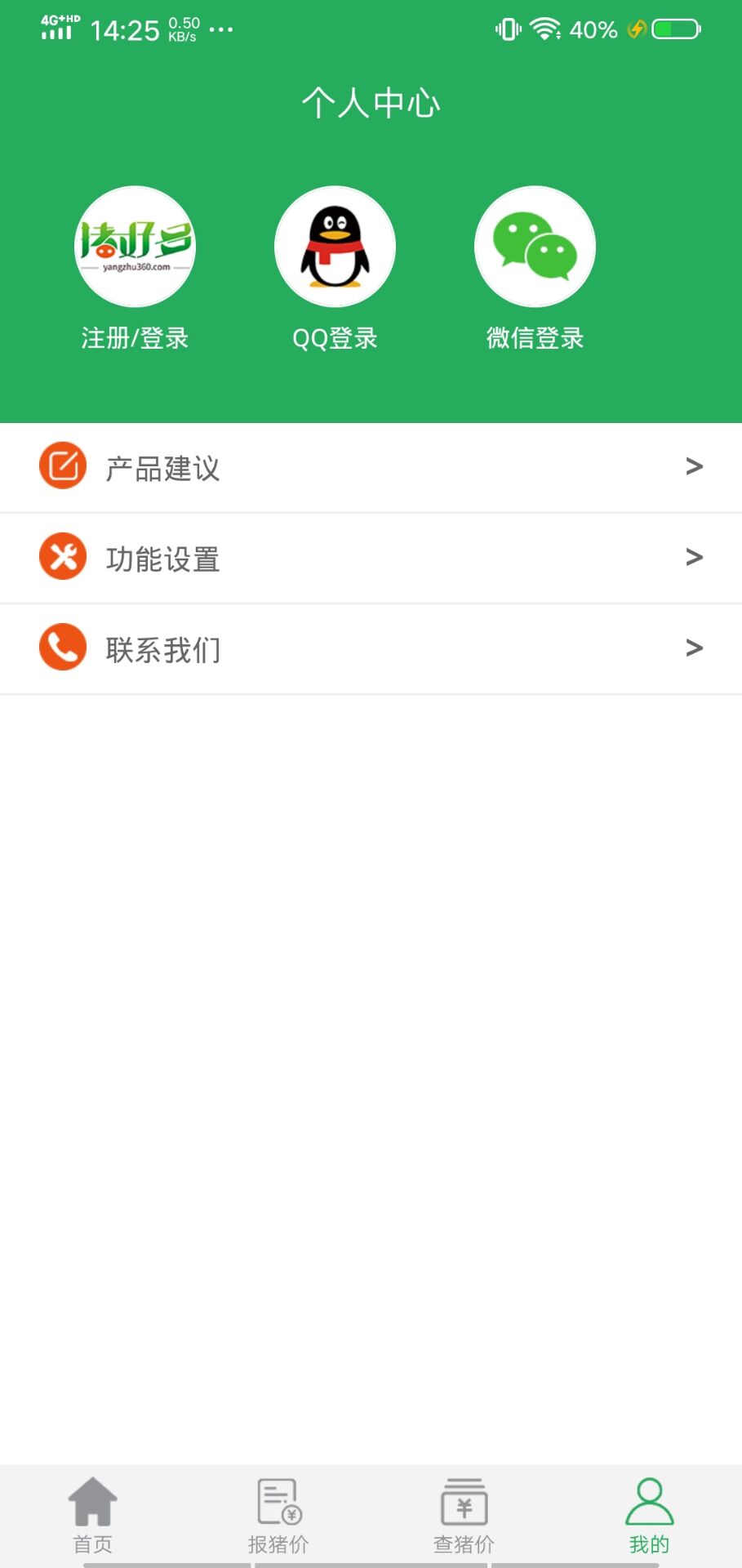Viewport: 742px width, 1568px height.
Task: Click the QQ登录 label
Action: point(335,336)
